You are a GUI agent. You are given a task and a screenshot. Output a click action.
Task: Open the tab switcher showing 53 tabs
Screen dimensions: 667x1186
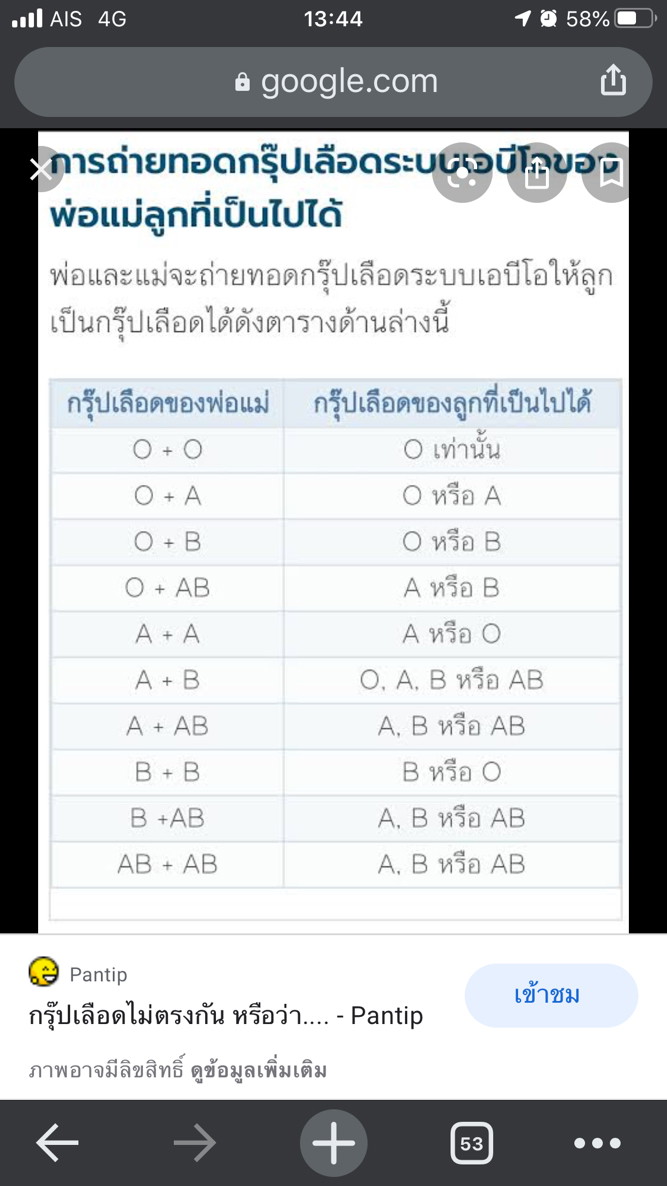(471, 1143)
